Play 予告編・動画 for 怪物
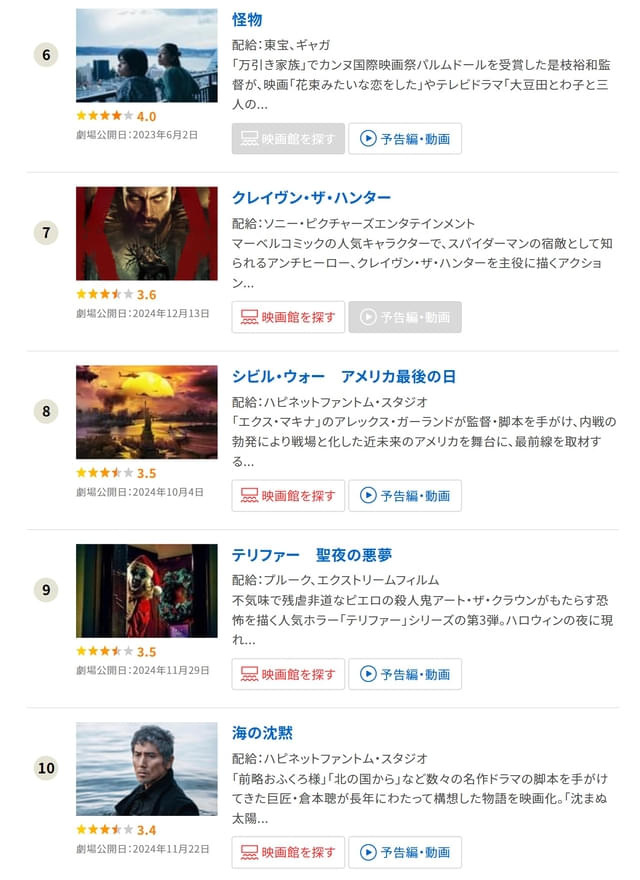The width and height of the screenshot is (640, 880). click(x=405, y=139)
